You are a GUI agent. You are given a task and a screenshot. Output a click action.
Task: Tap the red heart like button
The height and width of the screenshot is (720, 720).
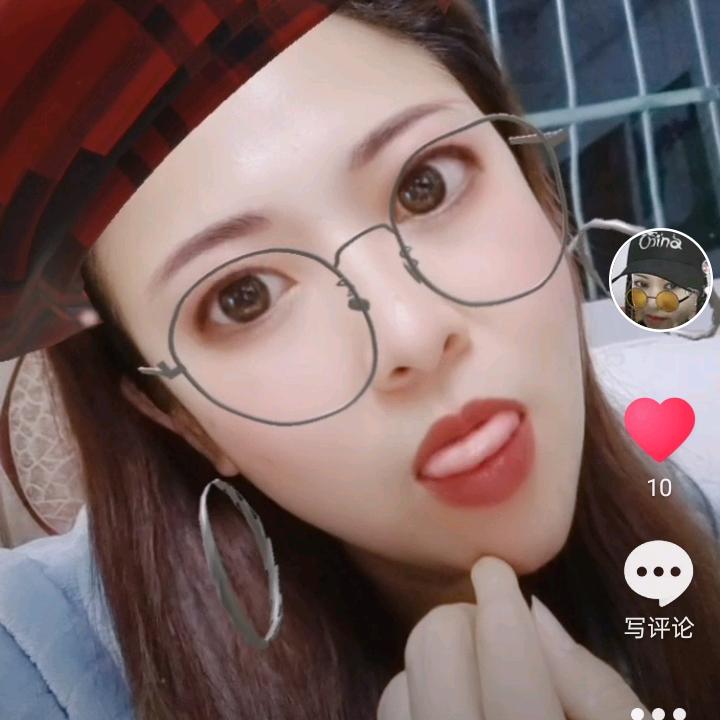(x=660, y=429)
